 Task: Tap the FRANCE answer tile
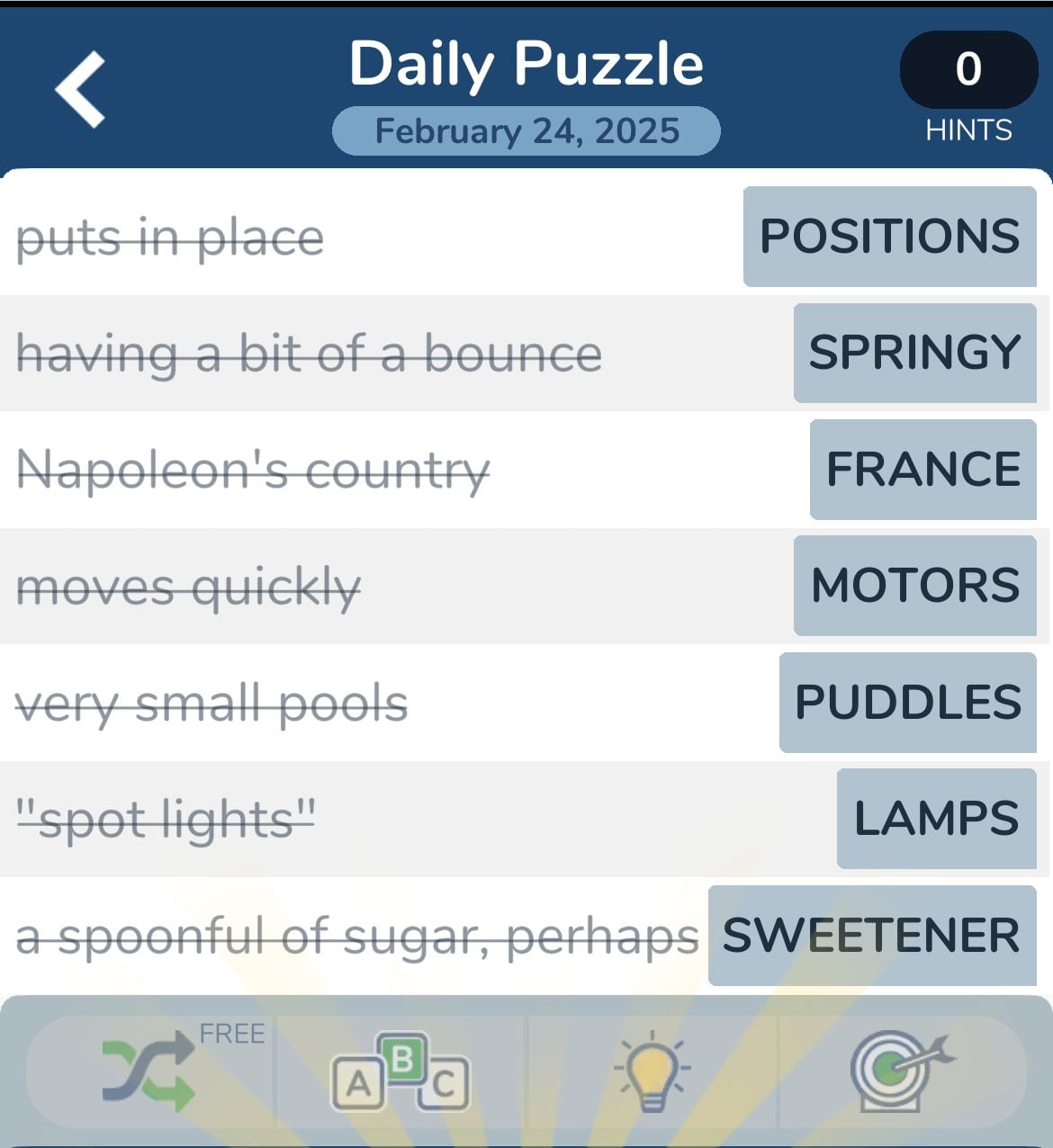tap(920, 469)
